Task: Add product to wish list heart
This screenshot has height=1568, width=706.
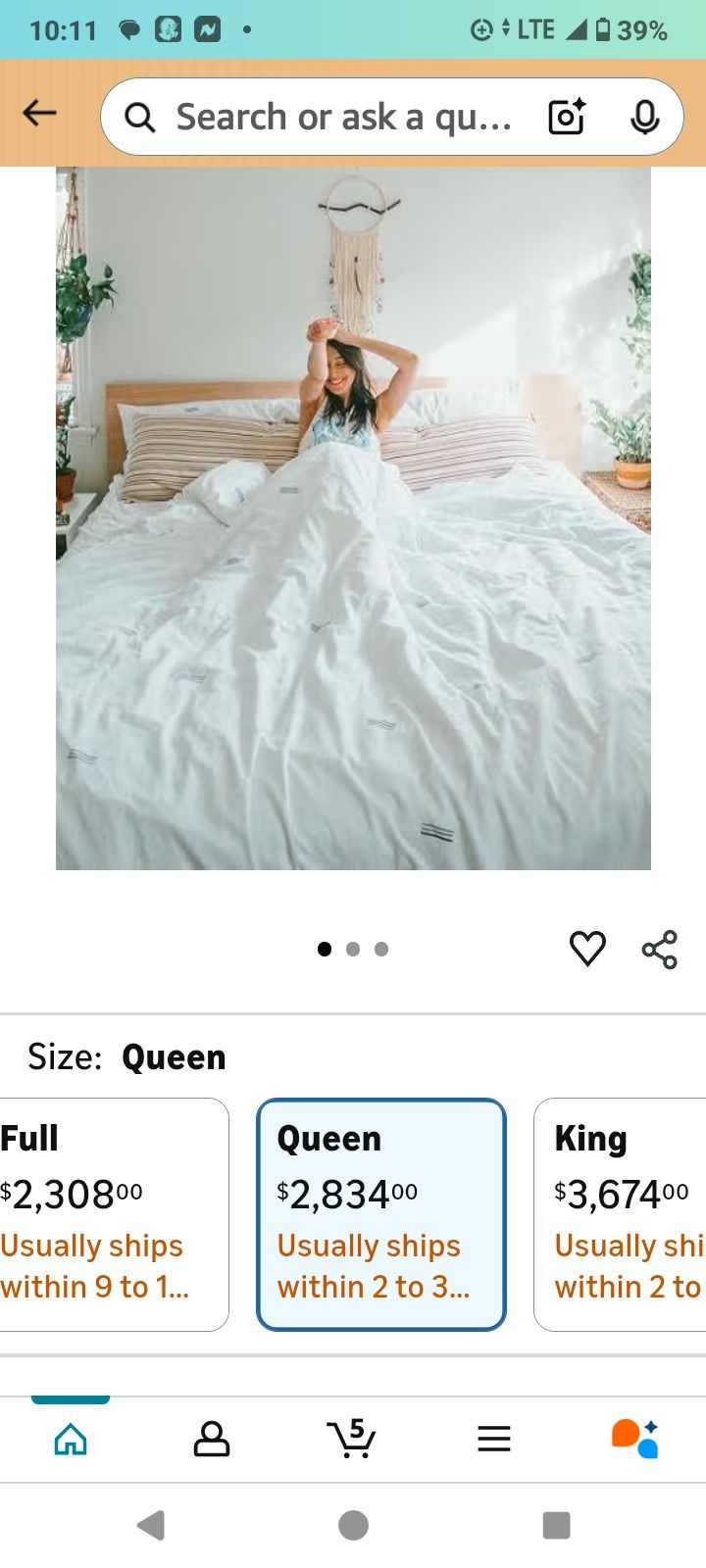Action: 587,949
